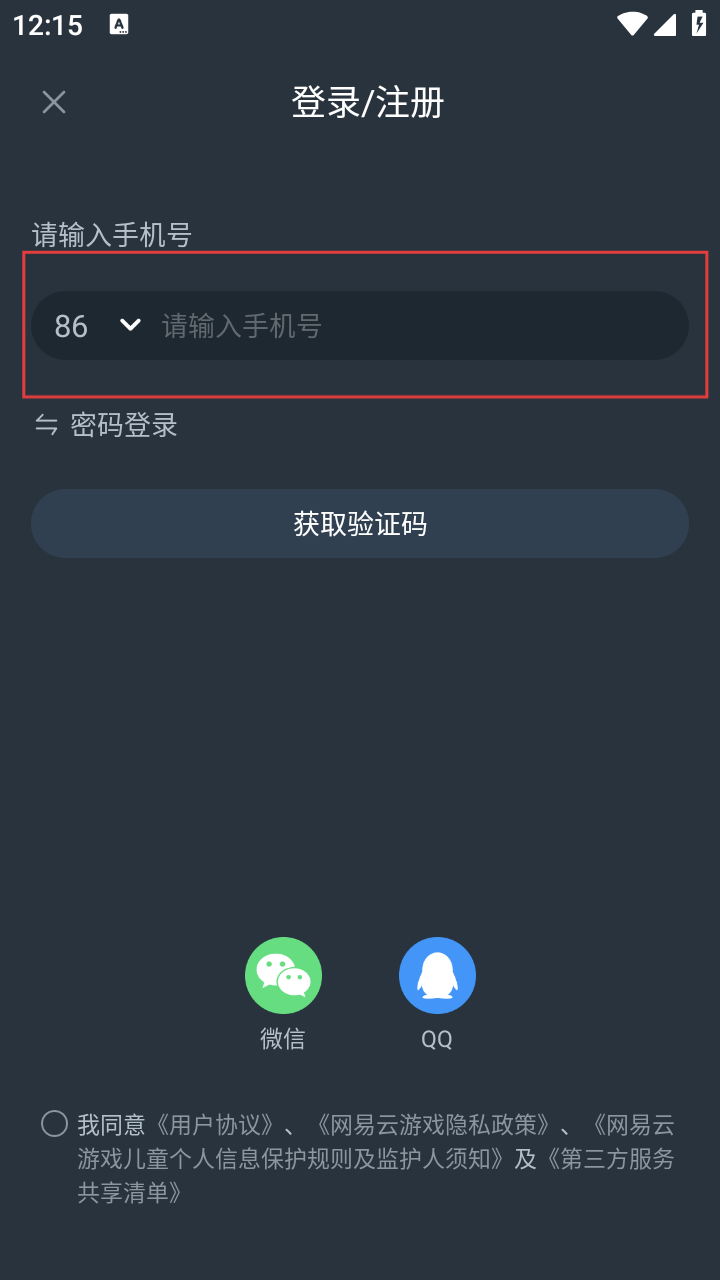
Task: Expand the 86 country code dropdown
Action: [98, 325]
